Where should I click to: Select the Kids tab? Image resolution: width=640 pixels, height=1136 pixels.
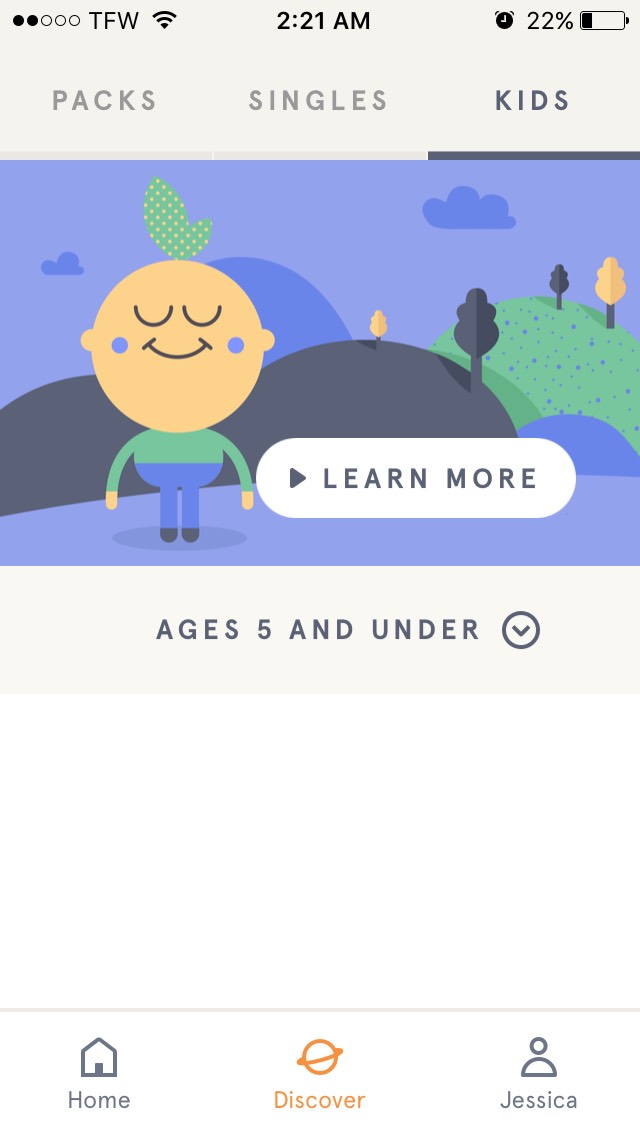point(533,101)
